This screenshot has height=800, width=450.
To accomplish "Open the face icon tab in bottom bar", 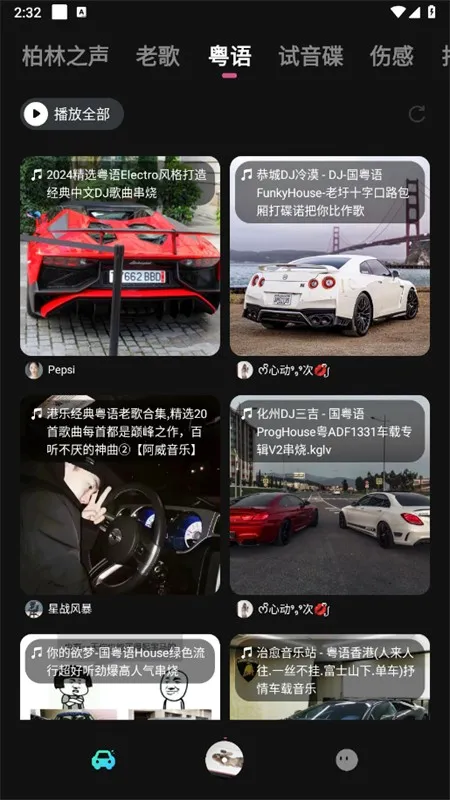I will click(x=347, y=760).
